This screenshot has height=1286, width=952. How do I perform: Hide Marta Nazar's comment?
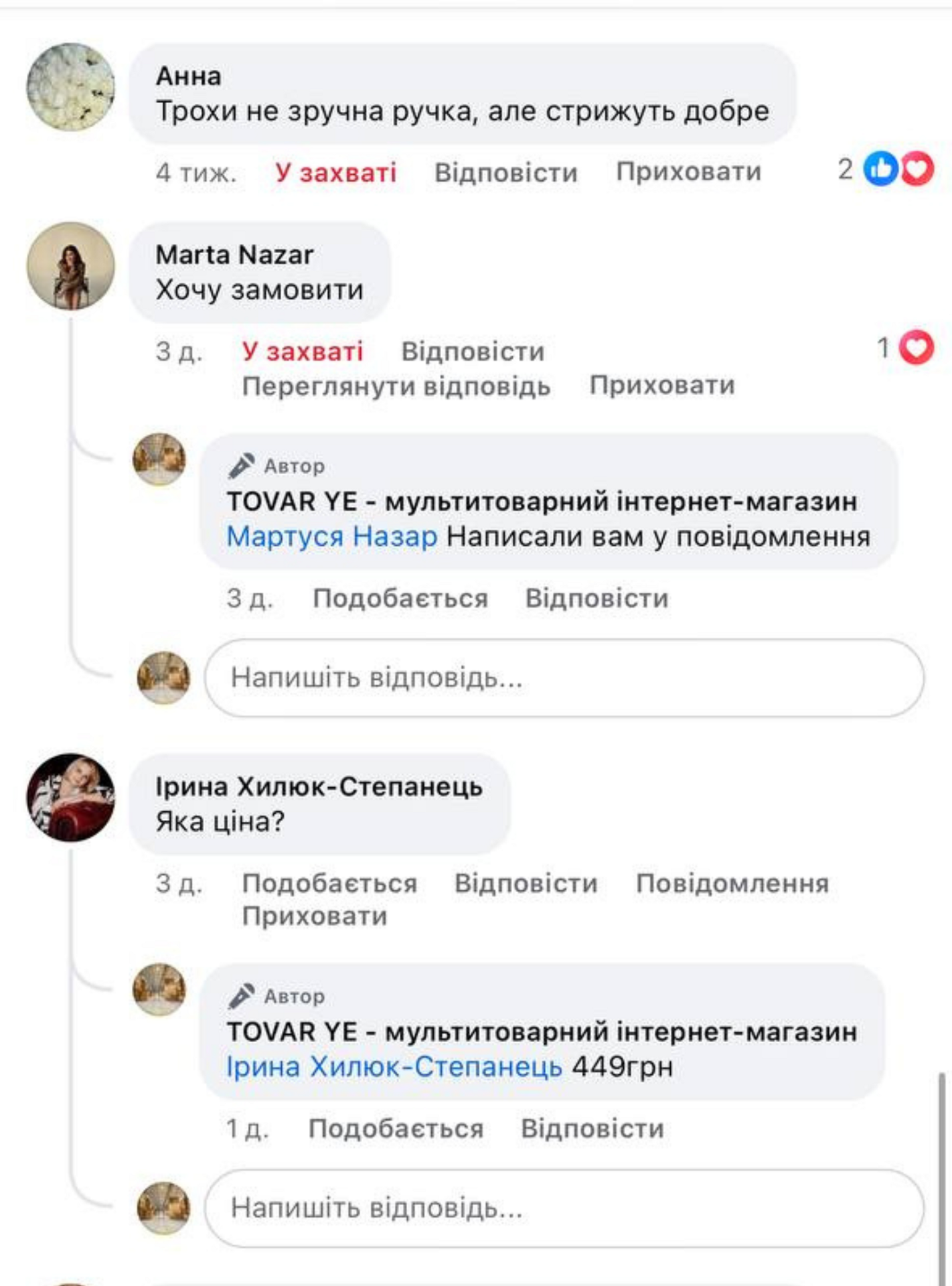(x=661, y=385)
